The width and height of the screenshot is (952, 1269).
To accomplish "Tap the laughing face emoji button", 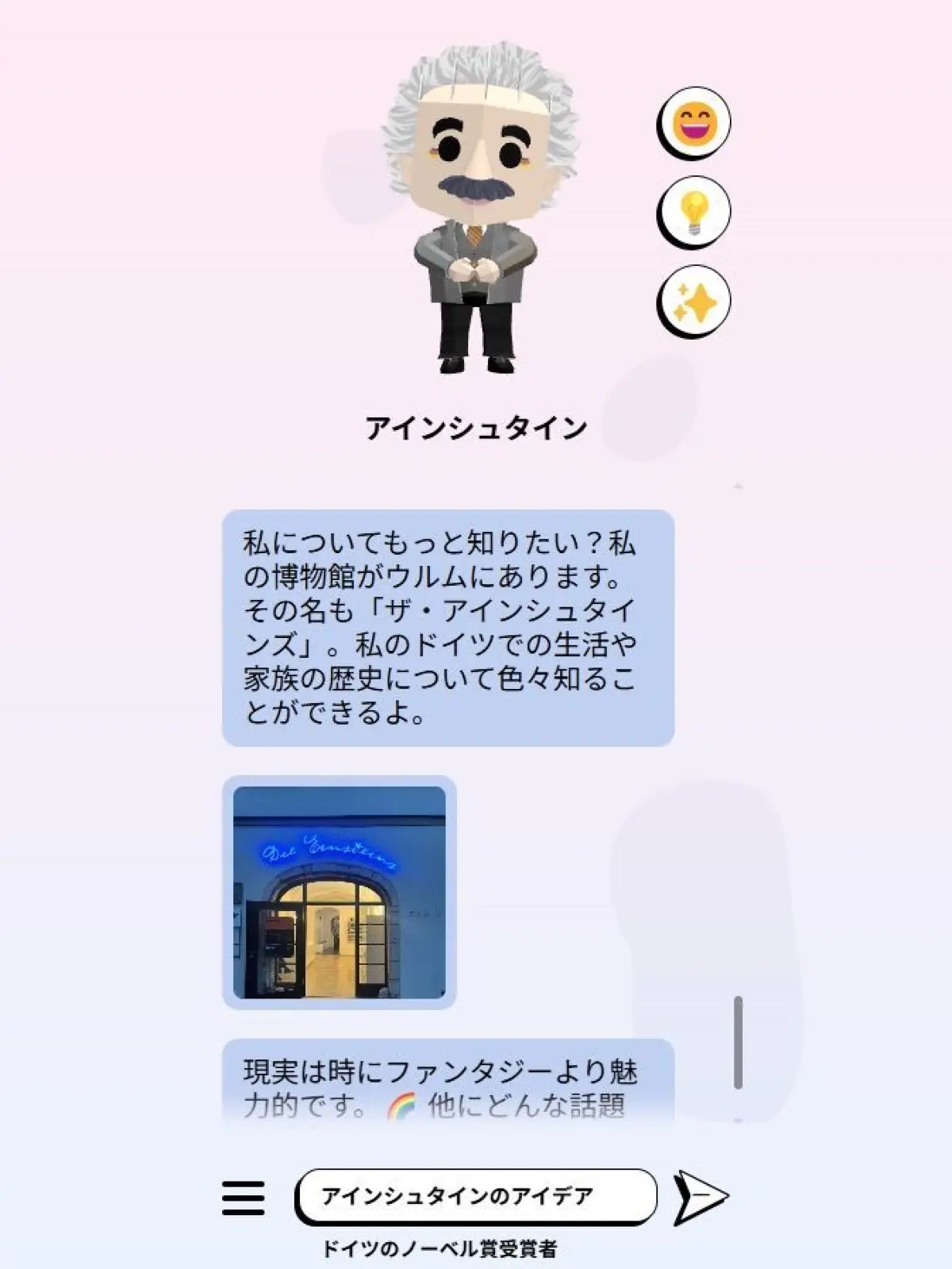I will click(694, 124).
